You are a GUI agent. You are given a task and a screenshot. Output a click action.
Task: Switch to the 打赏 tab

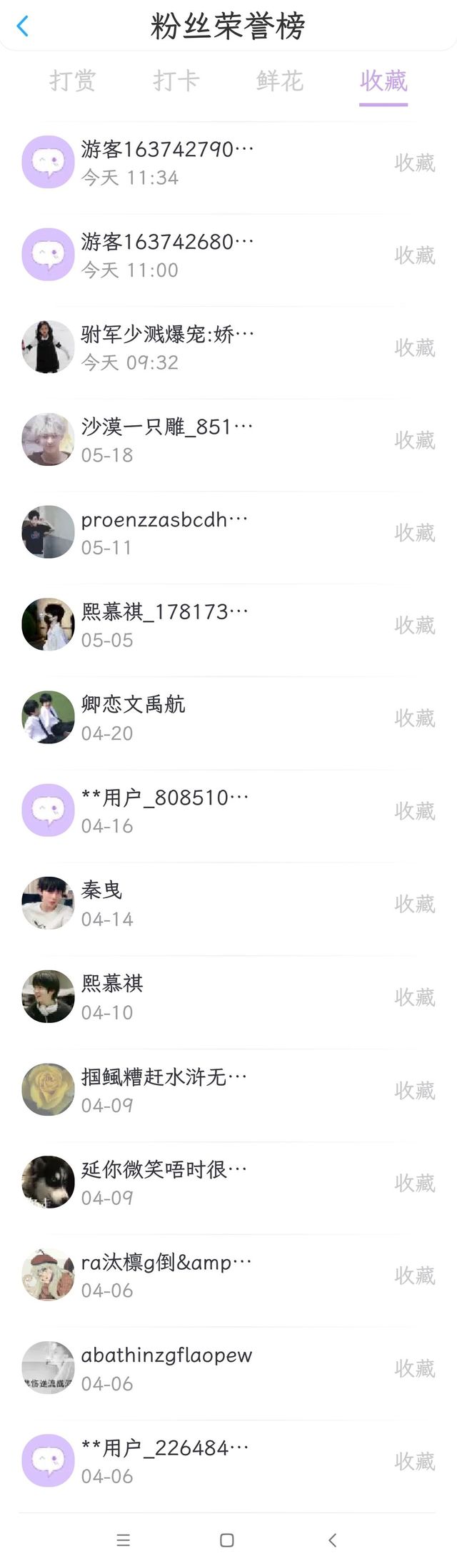click(x=72, y=81)
